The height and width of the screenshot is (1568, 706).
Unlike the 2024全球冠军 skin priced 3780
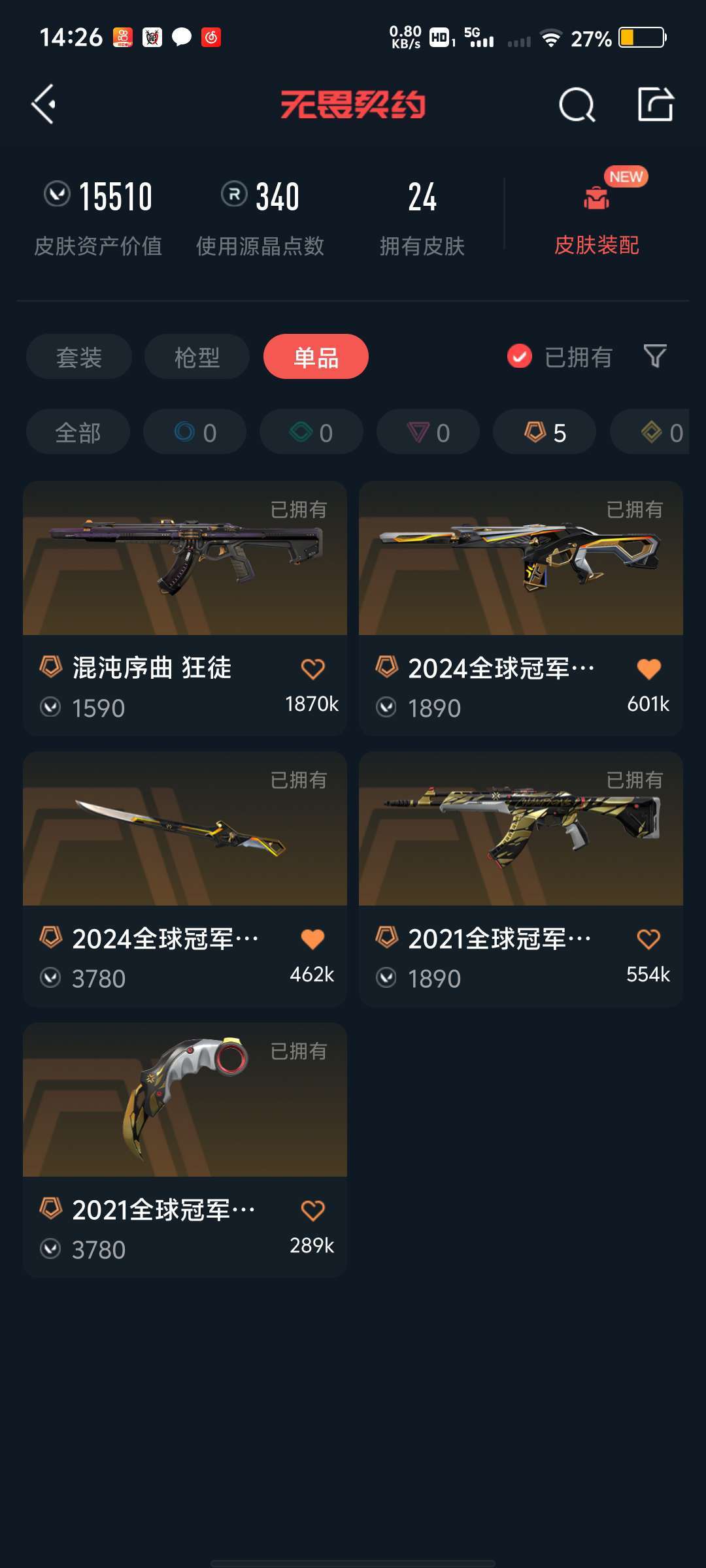[x=312, y=939]
